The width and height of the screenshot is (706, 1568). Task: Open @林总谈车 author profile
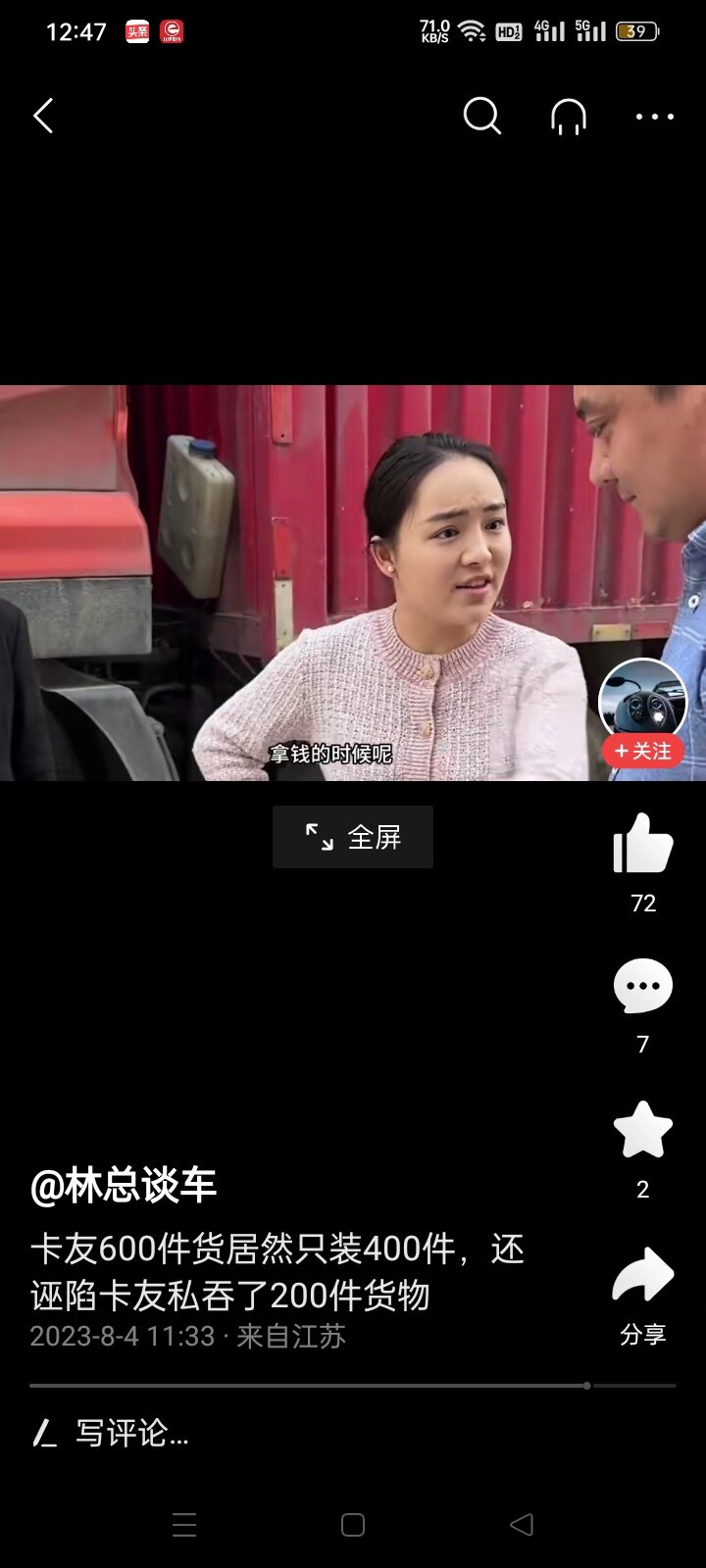pos(124,1186)
